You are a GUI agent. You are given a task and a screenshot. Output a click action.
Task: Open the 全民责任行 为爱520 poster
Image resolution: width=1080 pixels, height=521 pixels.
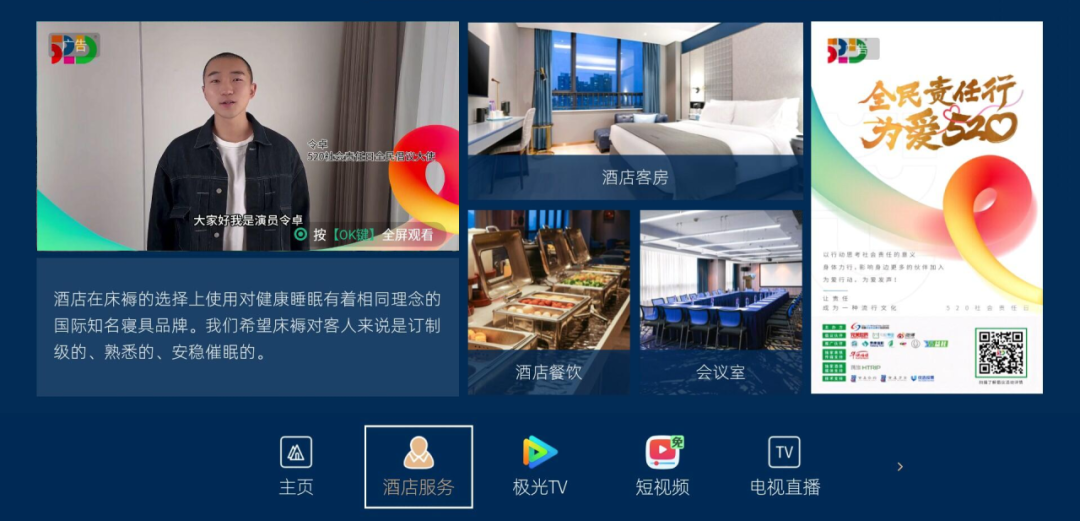926,207
